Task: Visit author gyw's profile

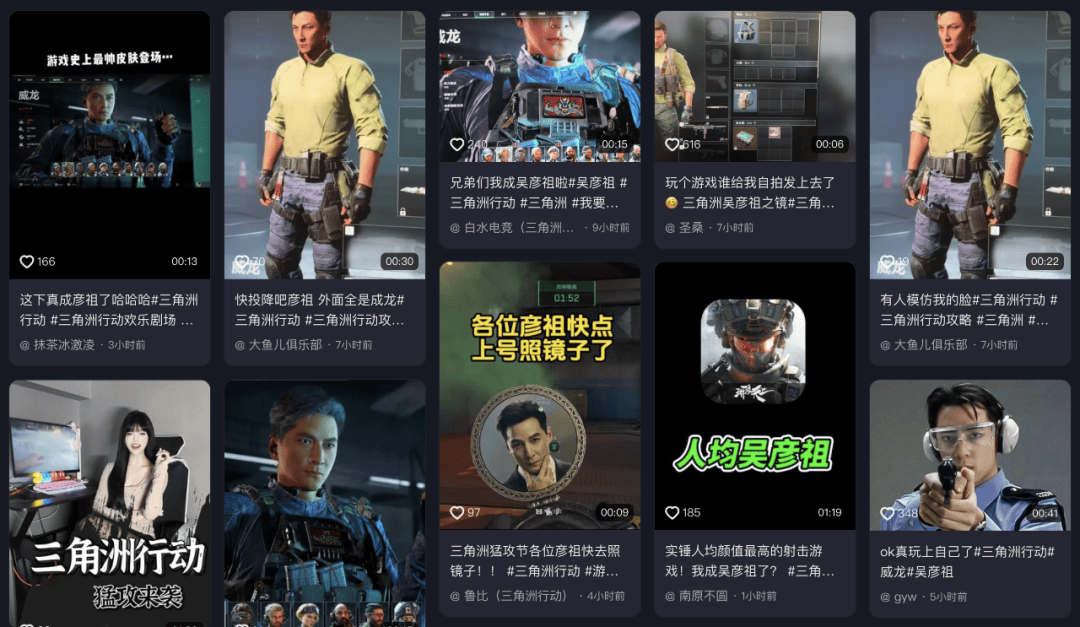Action: click(x=905, y=597)
